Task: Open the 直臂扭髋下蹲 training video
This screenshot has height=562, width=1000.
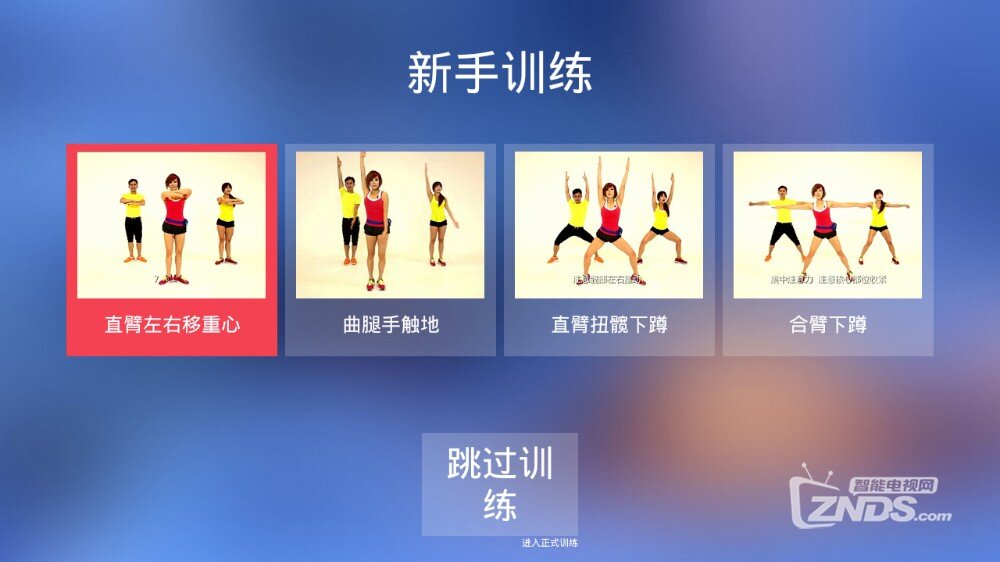Action: point(609,250)
